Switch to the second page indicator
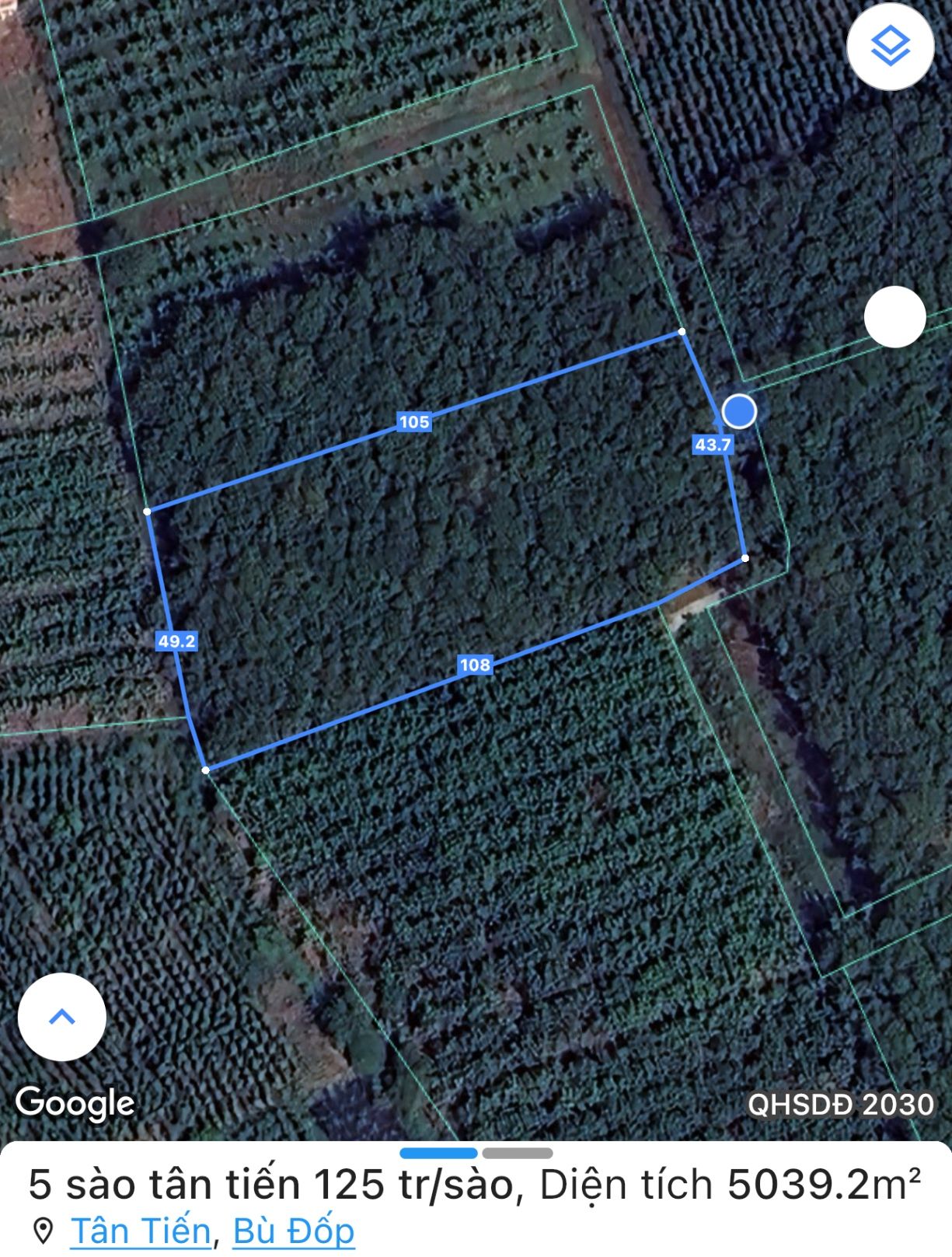 (x=518, y=1153)
